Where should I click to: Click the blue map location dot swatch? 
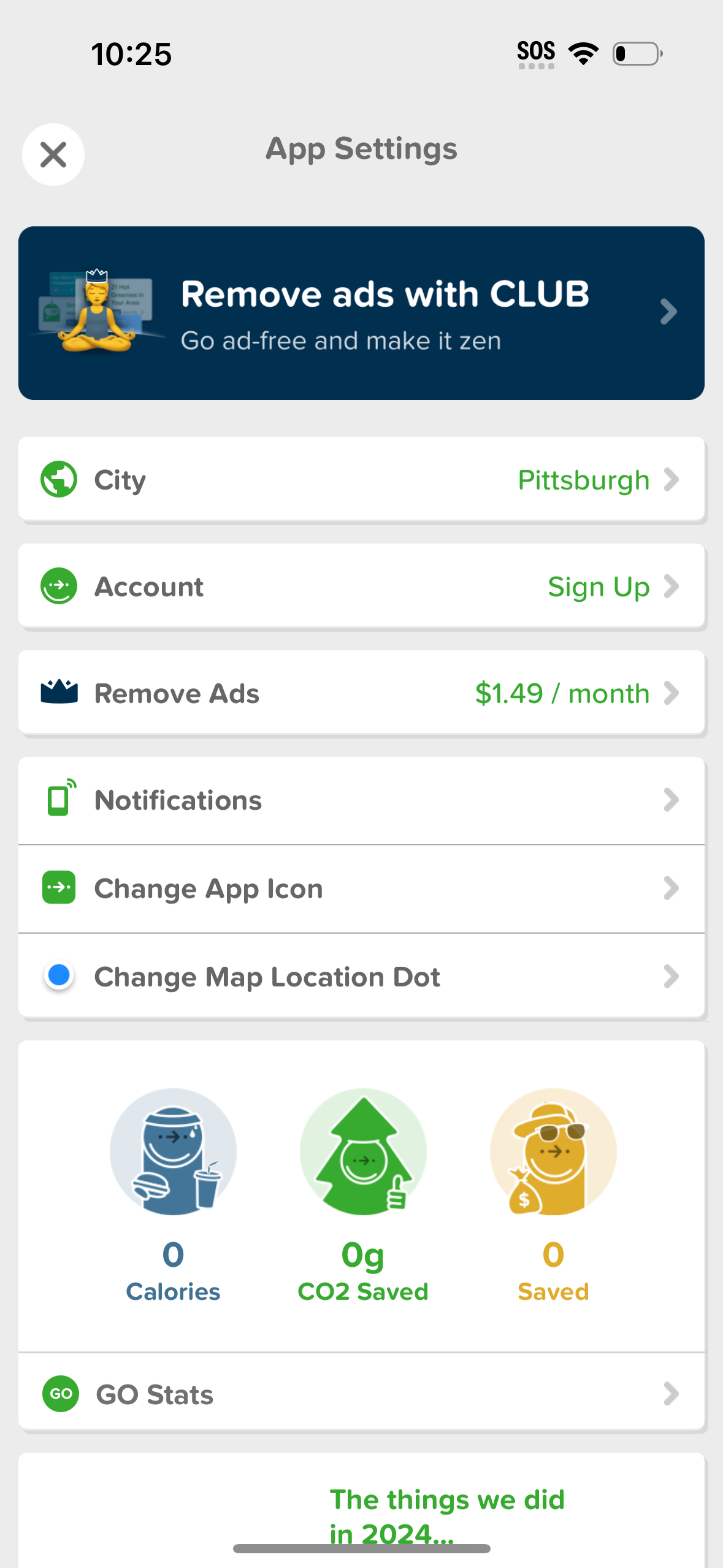point(58,976)
